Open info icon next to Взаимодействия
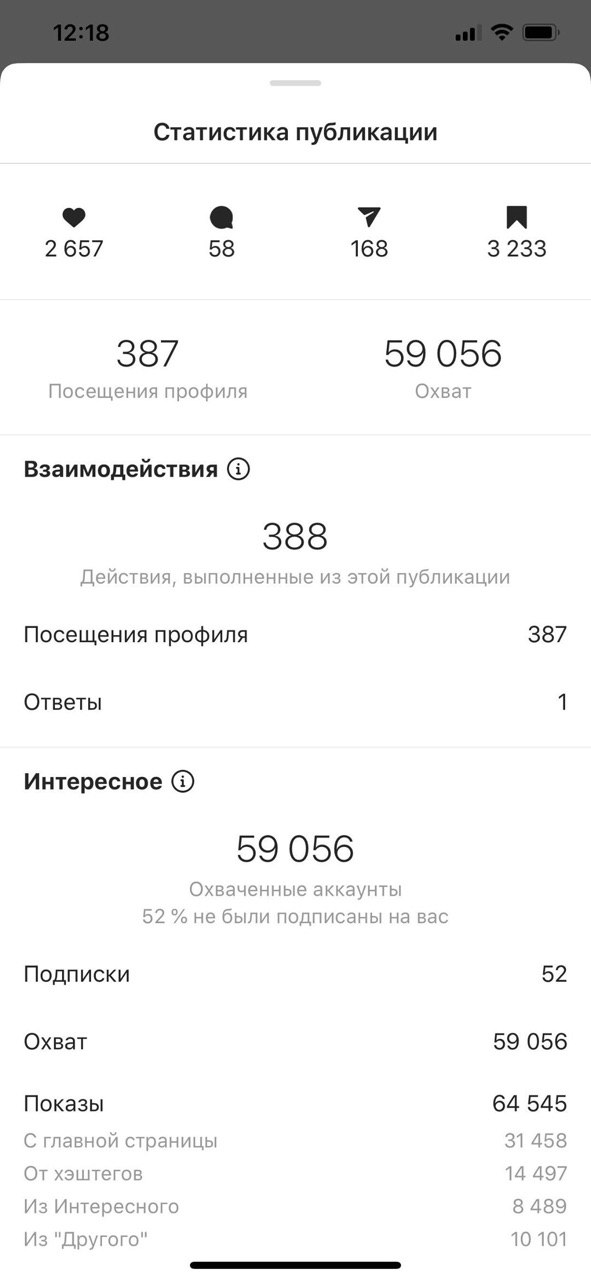This screenshot has width=591, height=1280. (238, 469)
